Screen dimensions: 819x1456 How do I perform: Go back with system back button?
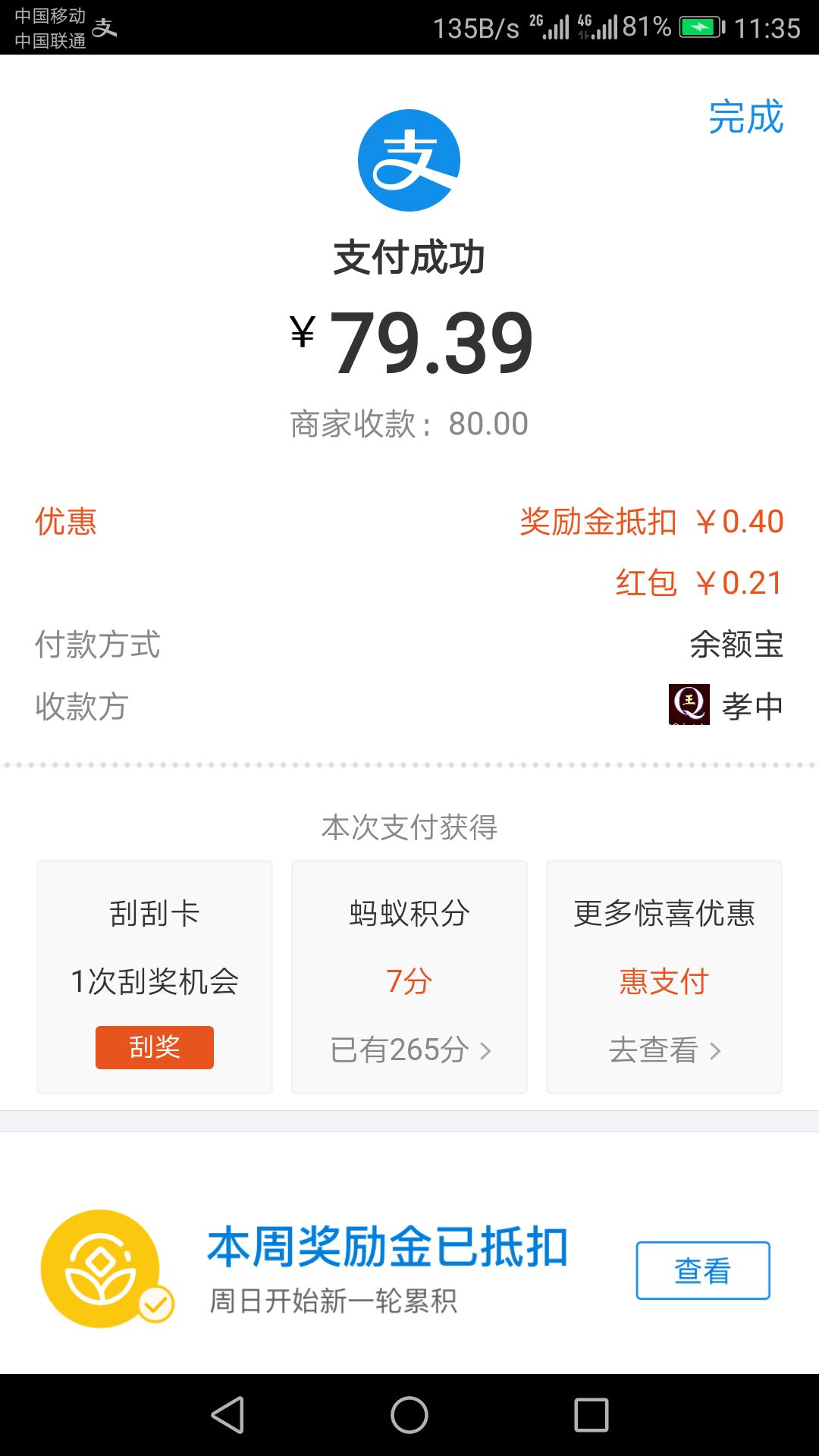click(227, 1415)
